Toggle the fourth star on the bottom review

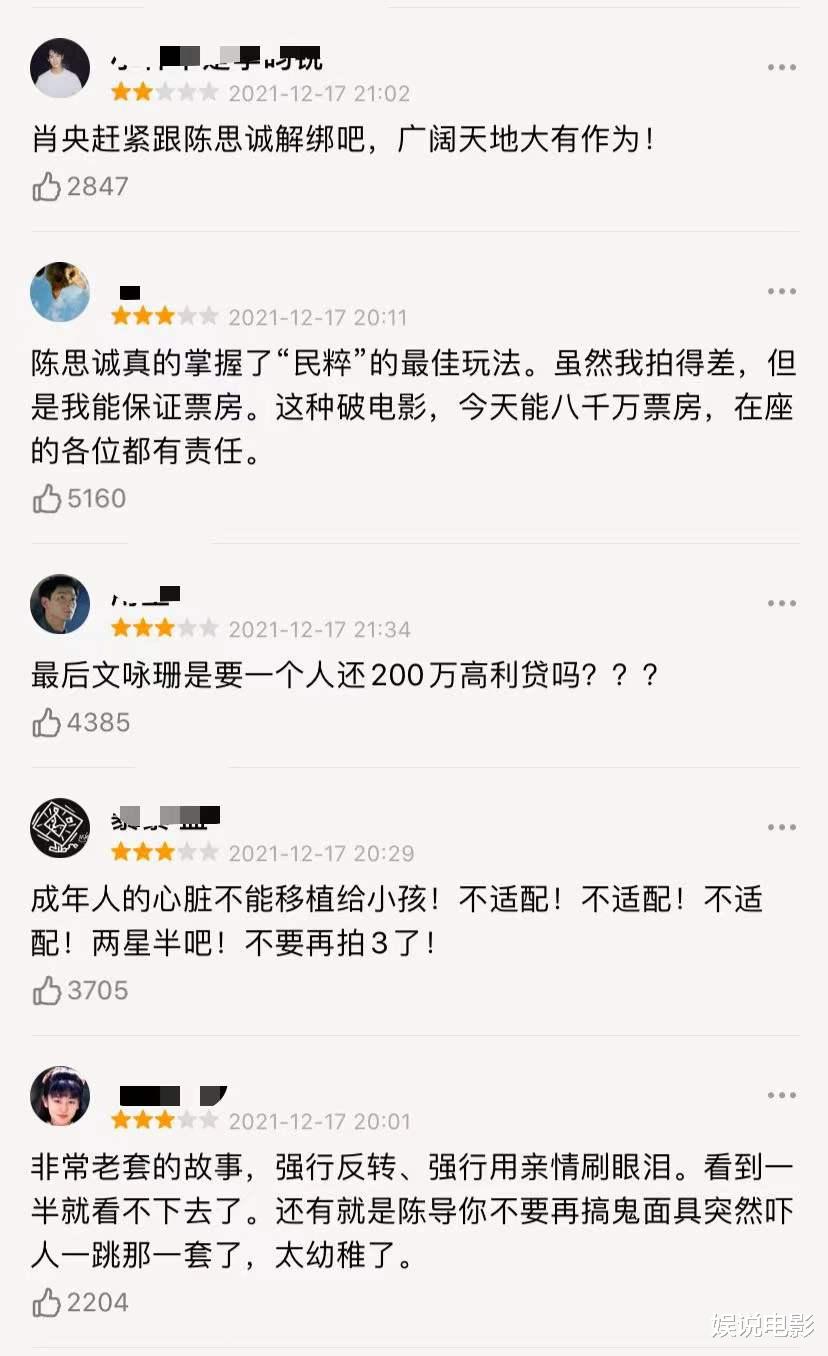189,1121
